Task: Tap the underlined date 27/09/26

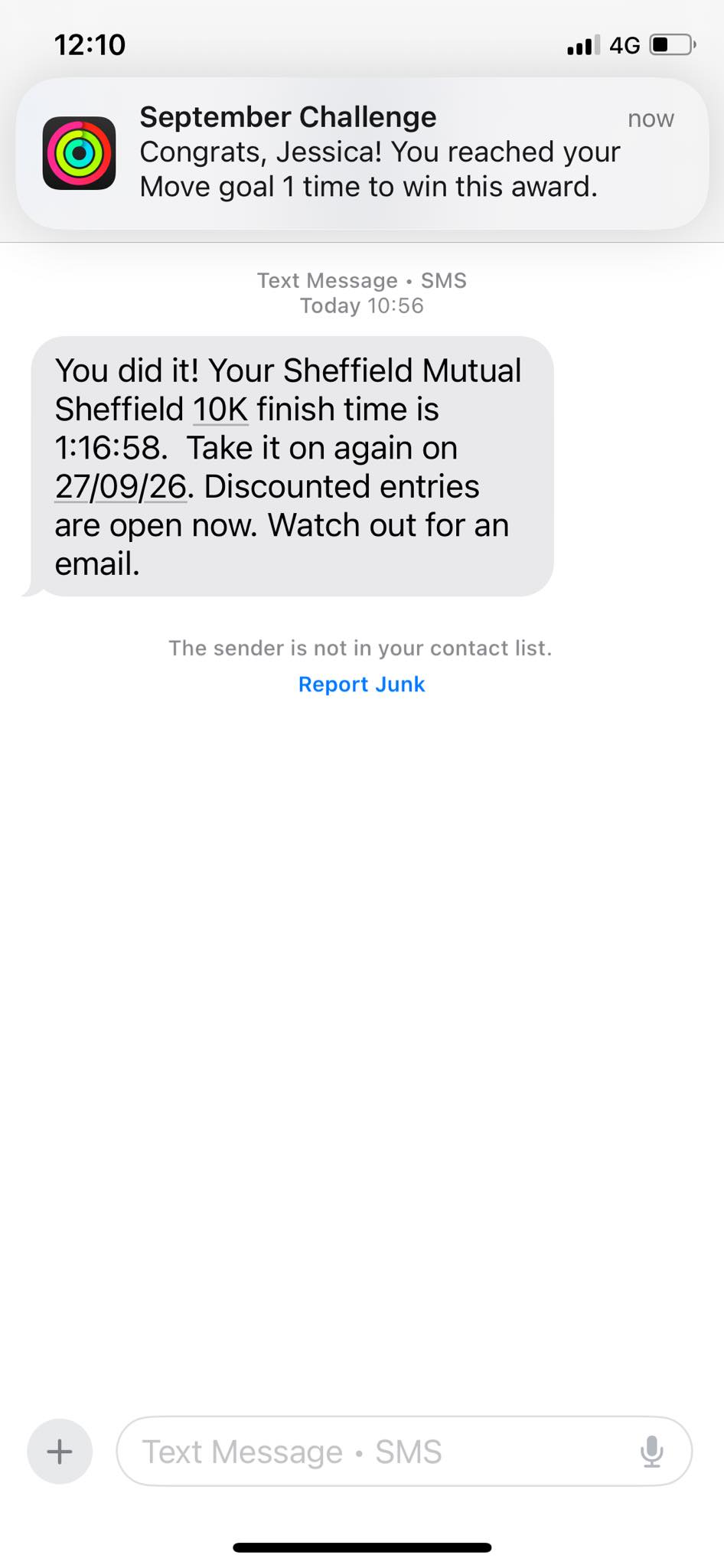Action: (x=121, y=487)
